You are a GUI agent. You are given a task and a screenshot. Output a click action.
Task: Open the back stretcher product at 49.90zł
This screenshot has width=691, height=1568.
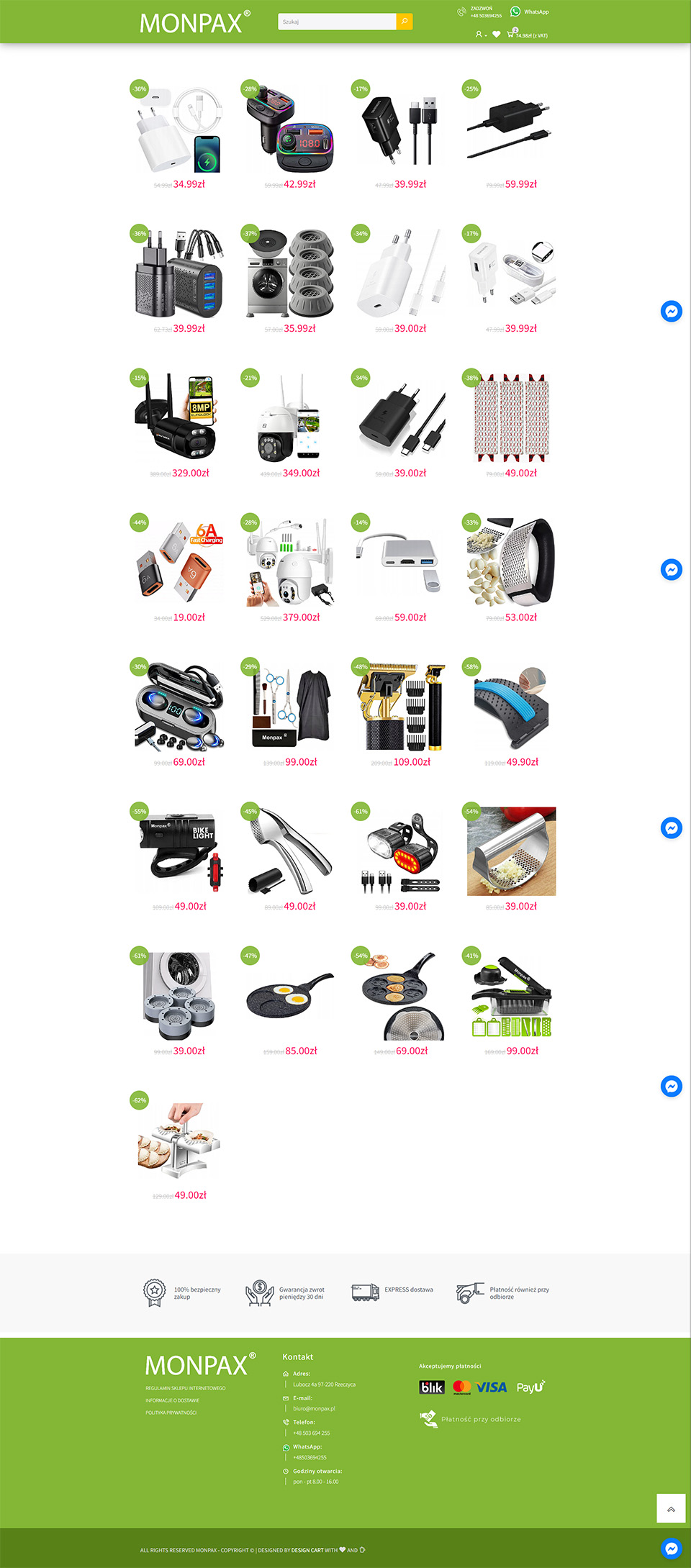511,709
